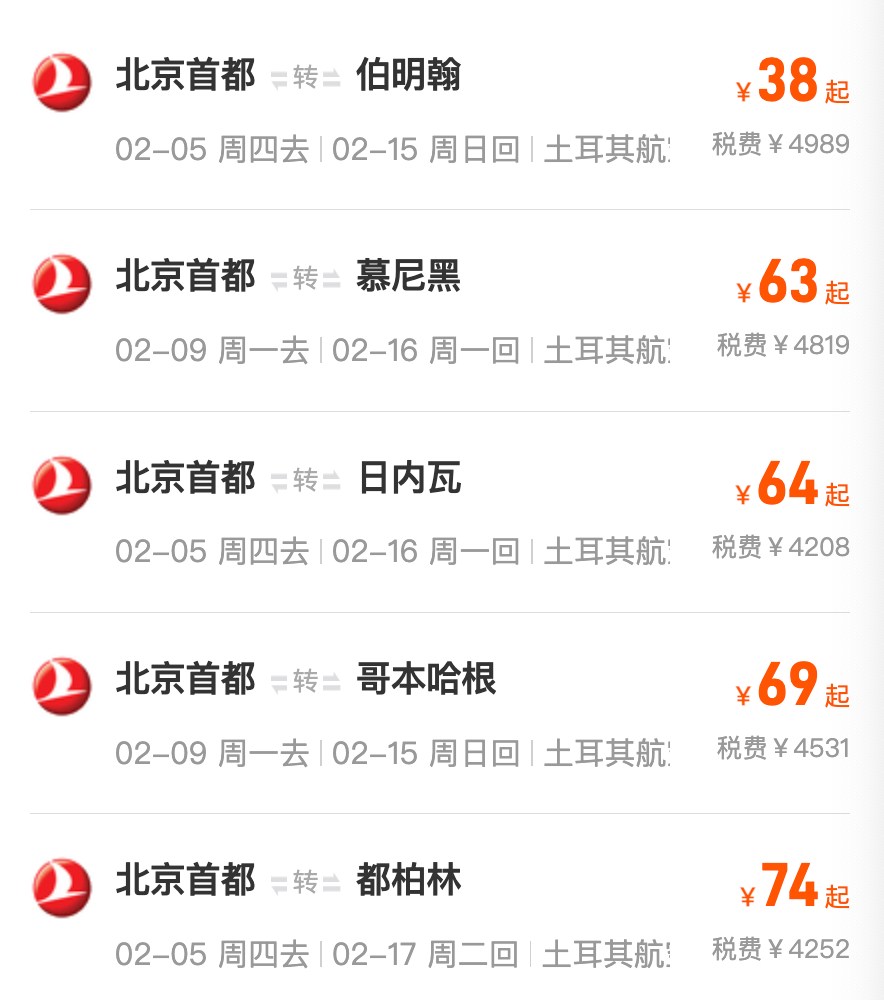884x1000 pixels.
Task: View the 日内瓦 flight from ¥64
Action: click(x=440, y=511)
